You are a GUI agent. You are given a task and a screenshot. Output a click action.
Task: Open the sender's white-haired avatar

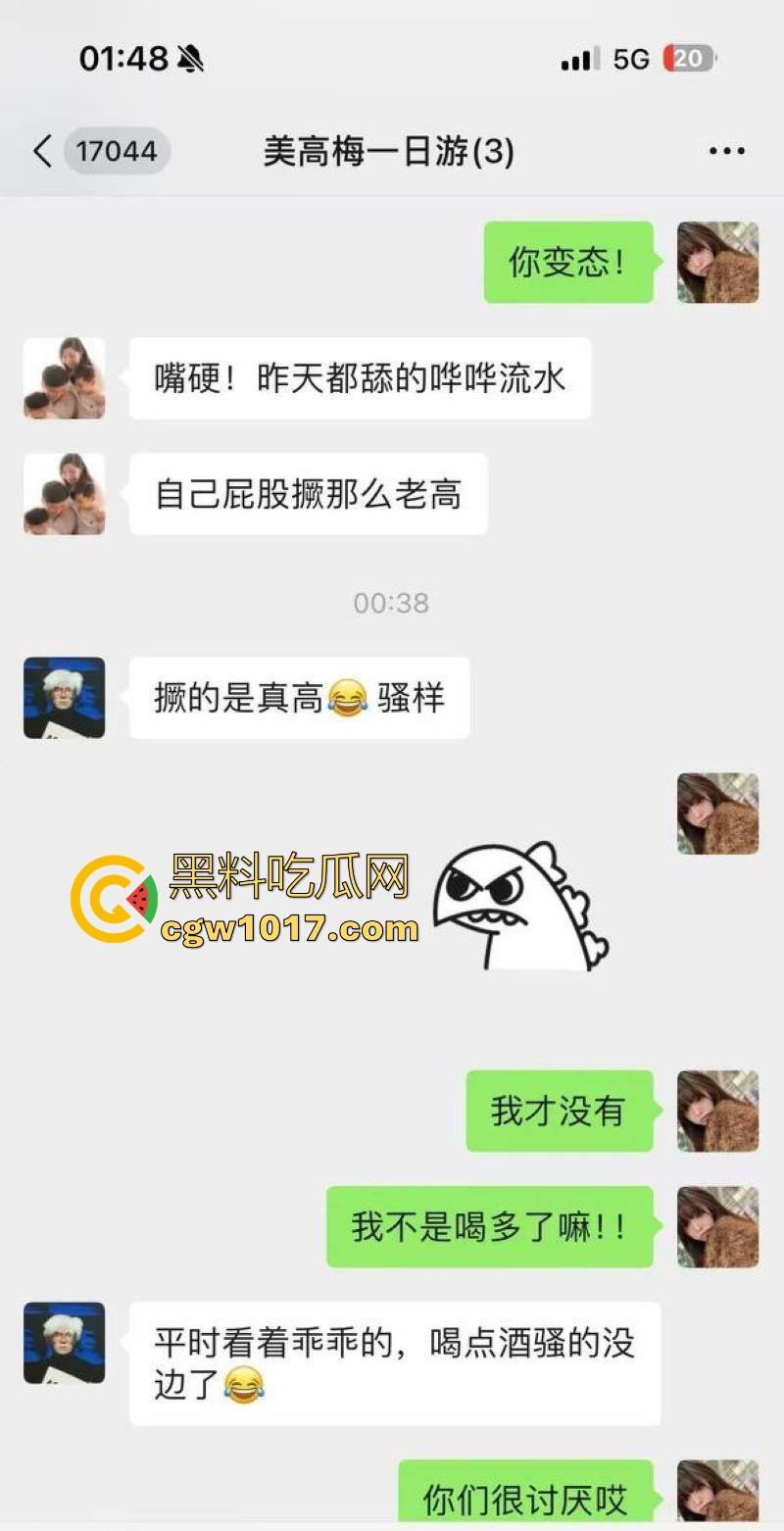coord(64,698)
